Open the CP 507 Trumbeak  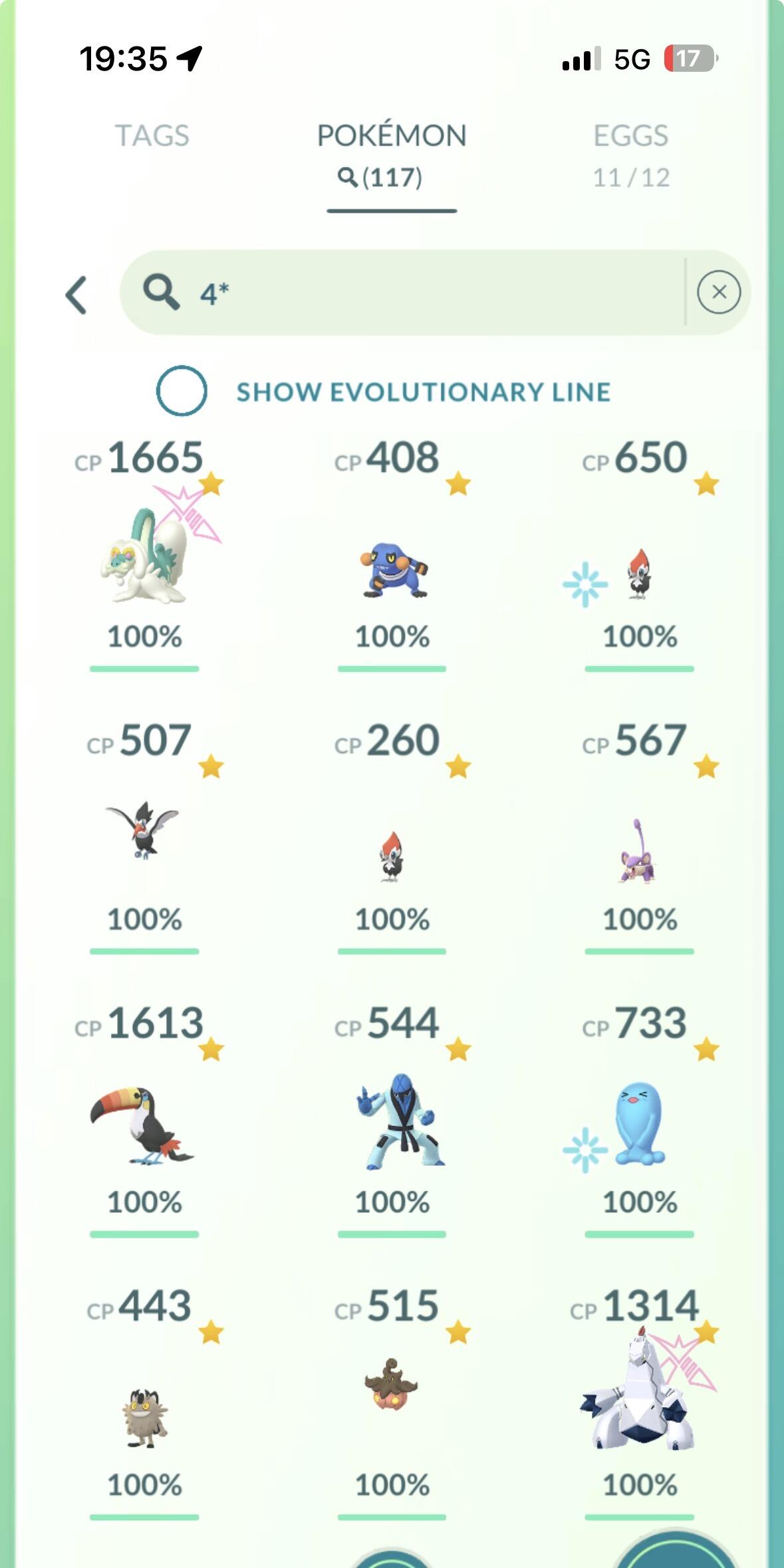144,831
